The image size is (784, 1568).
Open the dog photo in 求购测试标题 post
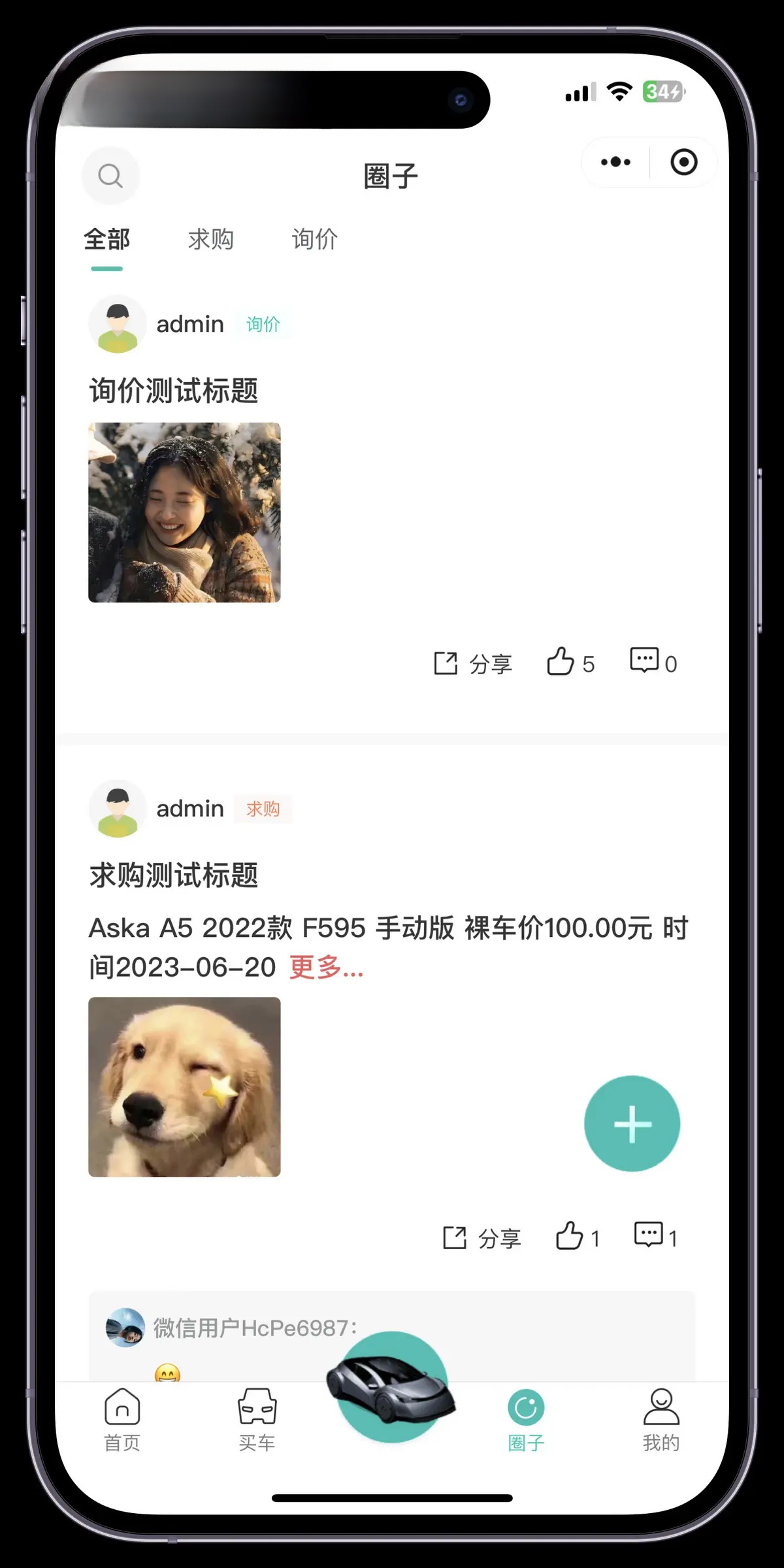[184, 1087]
